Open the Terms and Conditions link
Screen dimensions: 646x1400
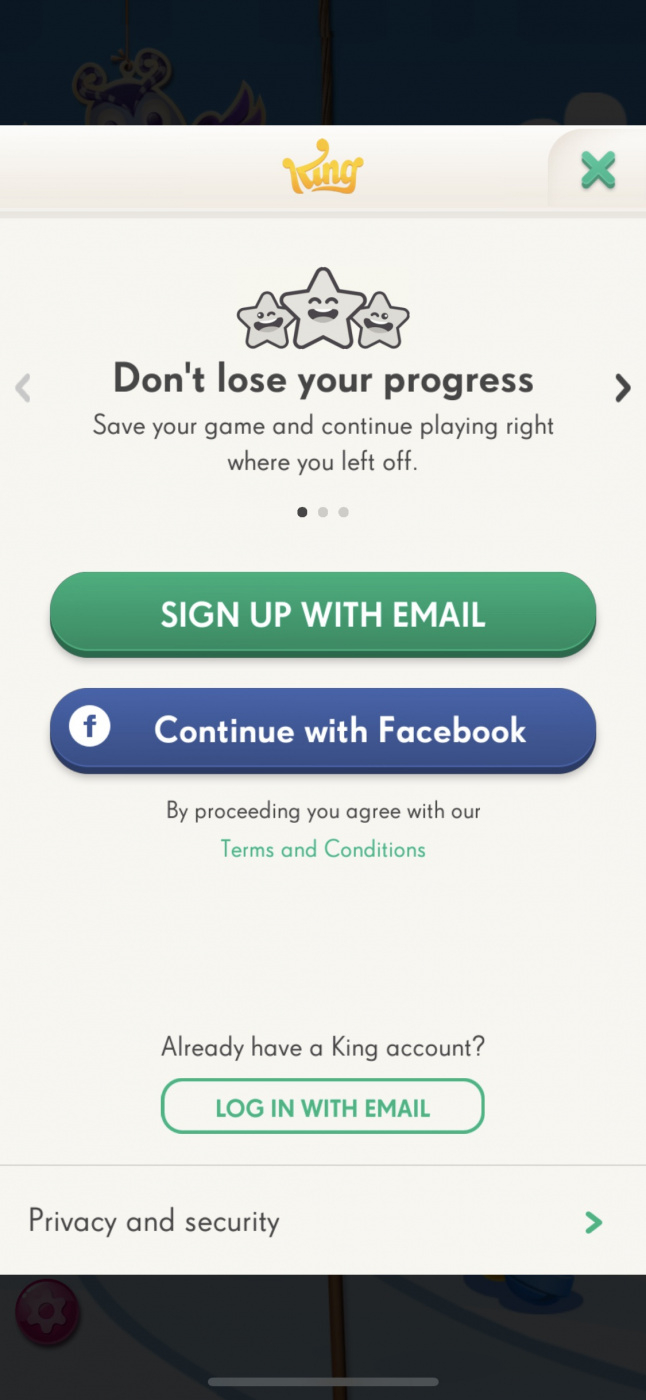pyautogui.click(x=323, y=850)
